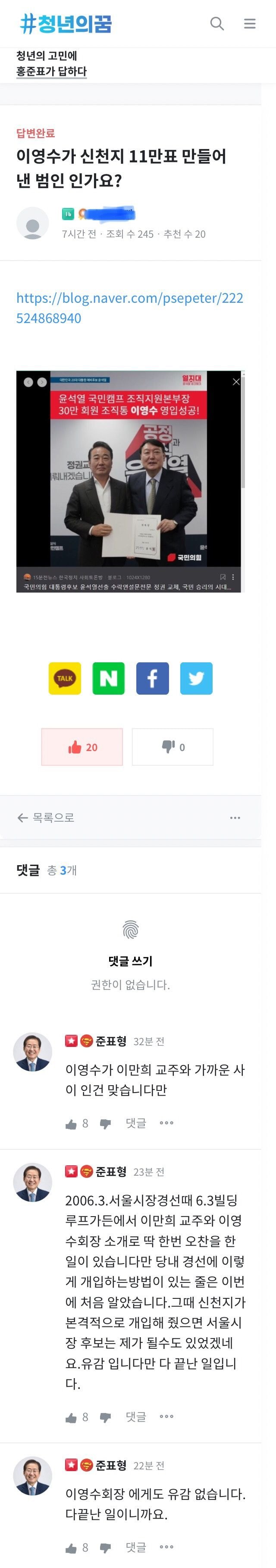Dislike the comment posted 22분 전

pyautogui.click(x=105, y=1548)
